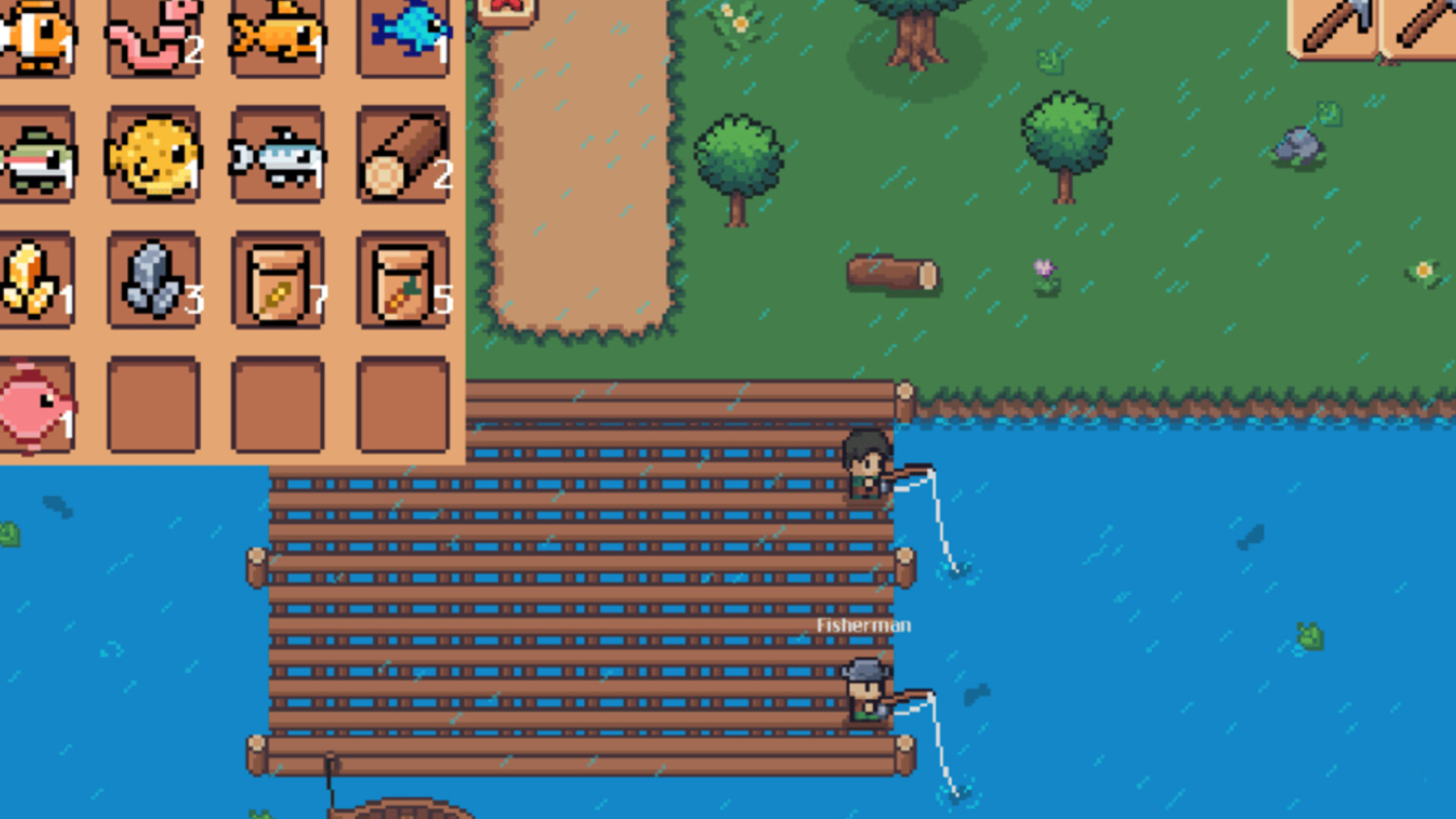Select the silver fish slot
The width and height of the screenshot is (1456, 819).
point(278,155)
